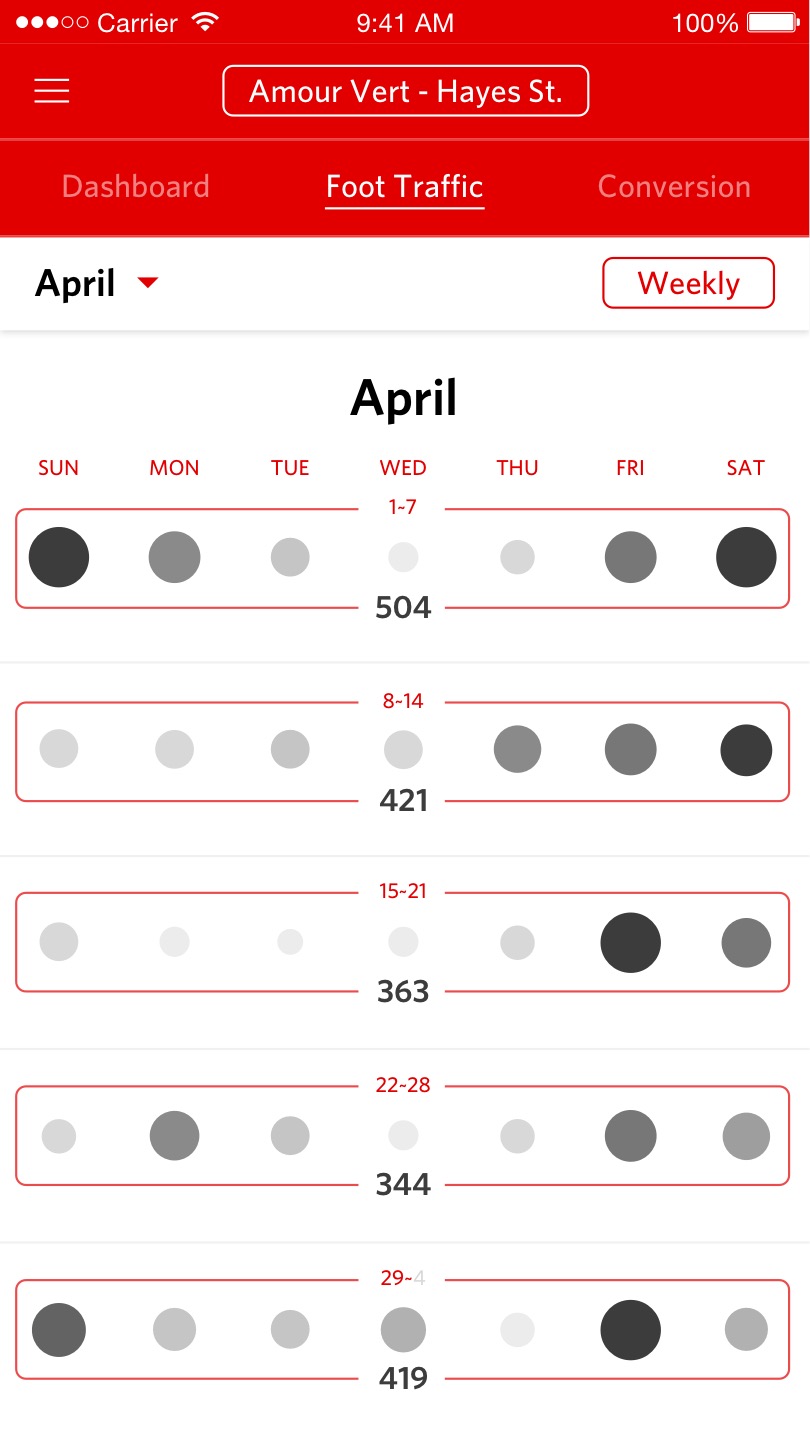The height and width of the screenshot is (1440, 810).
Task: Open the week 1-7 row
Action: click(403, 558)
